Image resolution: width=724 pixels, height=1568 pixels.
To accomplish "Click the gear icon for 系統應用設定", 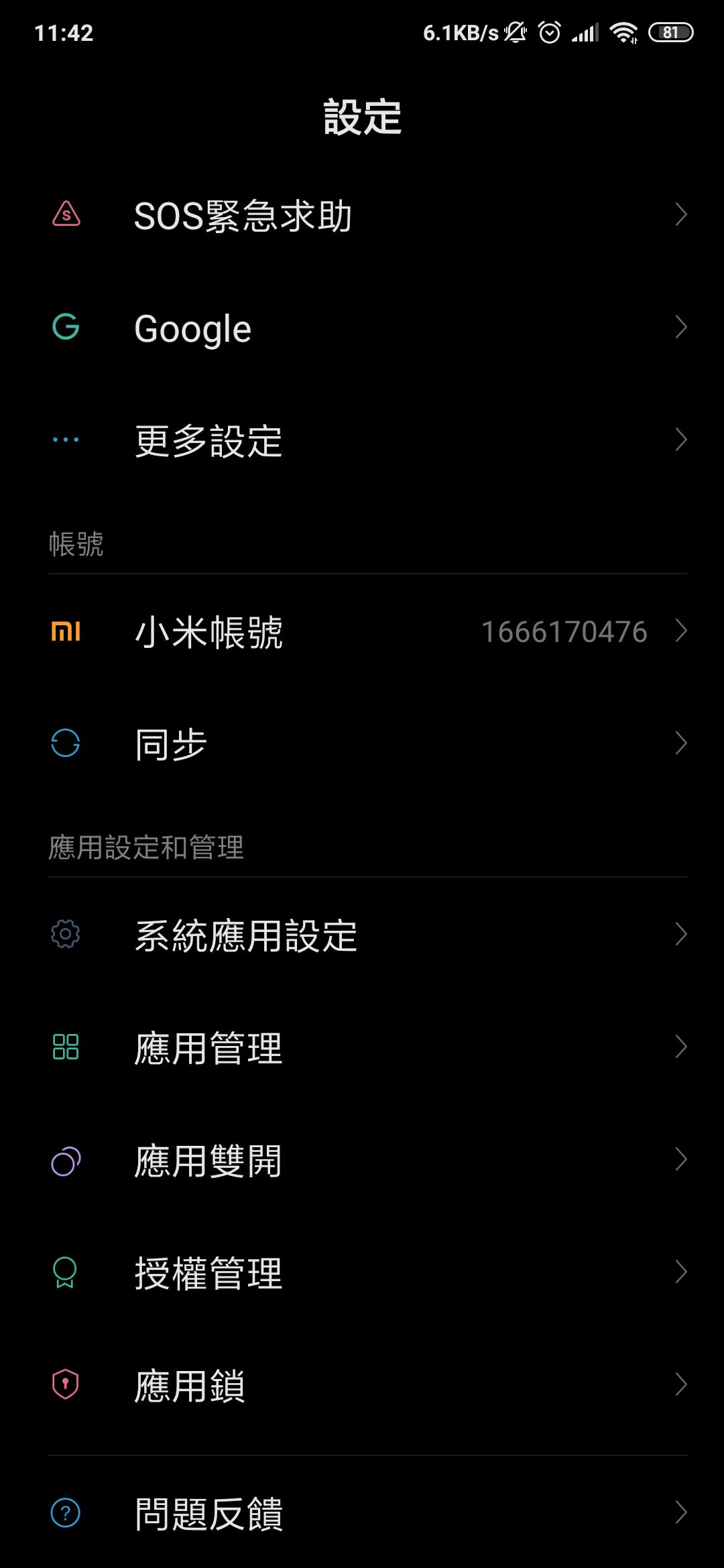I will [65, 933].
